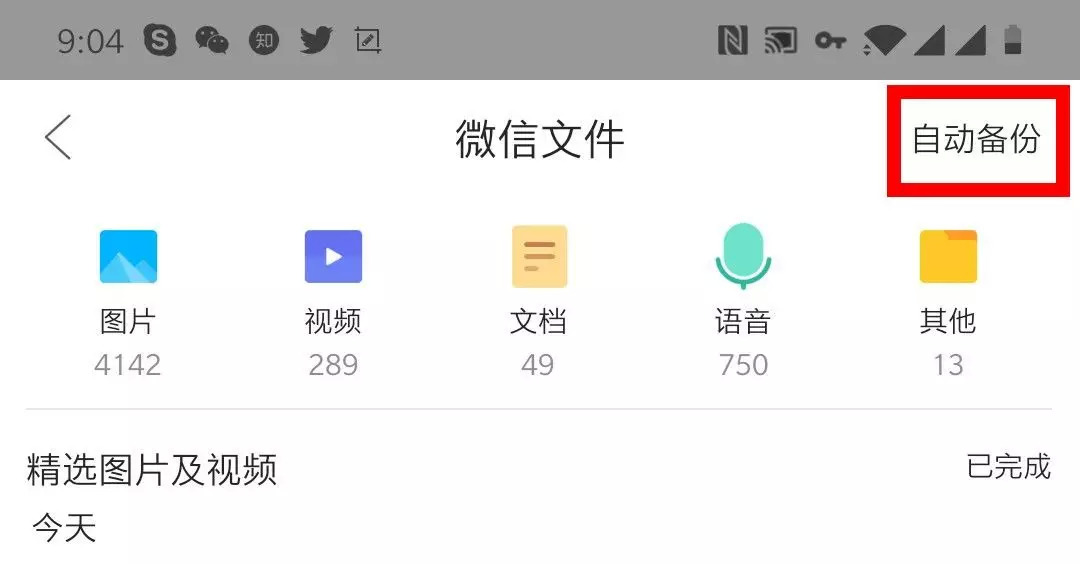
Task: Open the 视频 category
Action: 333,303
